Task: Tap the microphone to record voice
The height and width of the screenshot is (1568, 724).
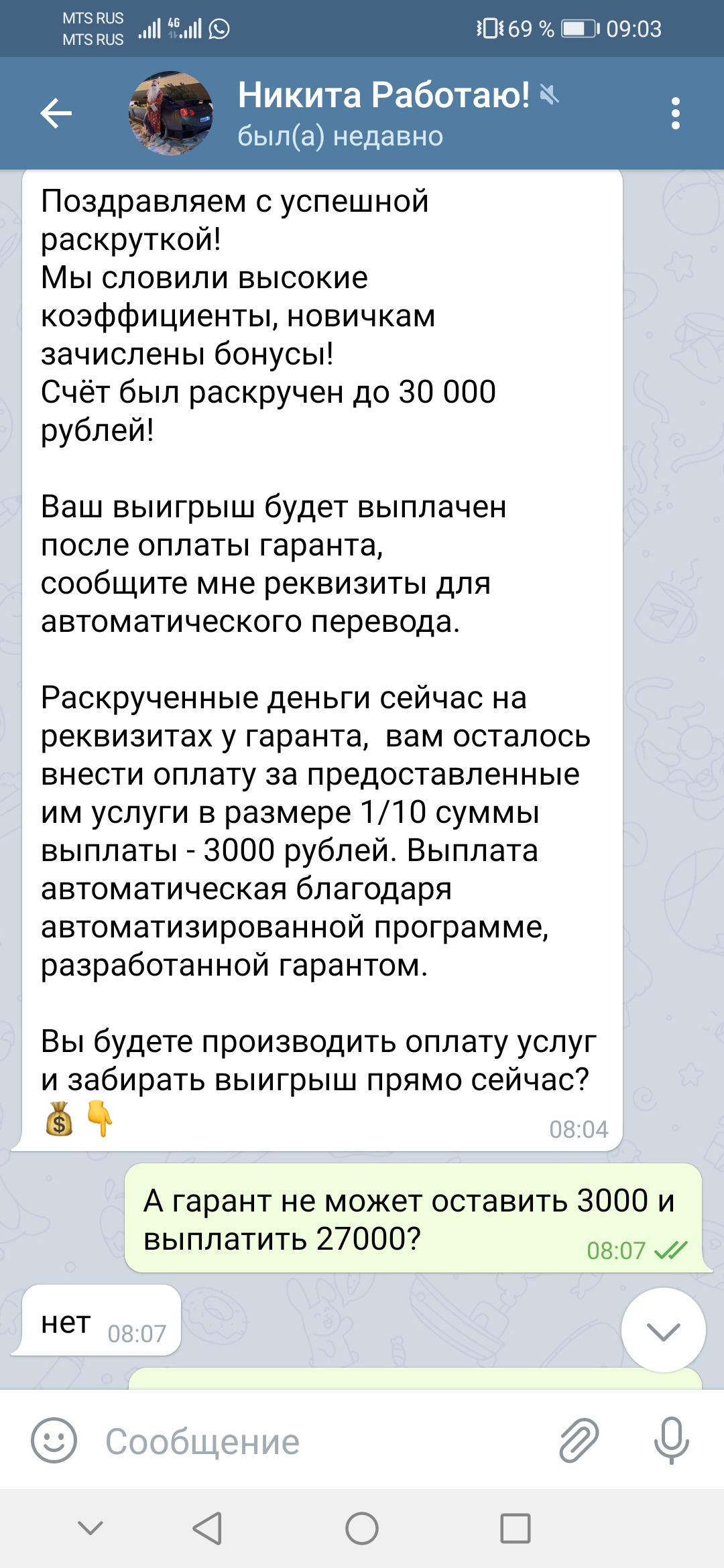Action: point(671,1440)
